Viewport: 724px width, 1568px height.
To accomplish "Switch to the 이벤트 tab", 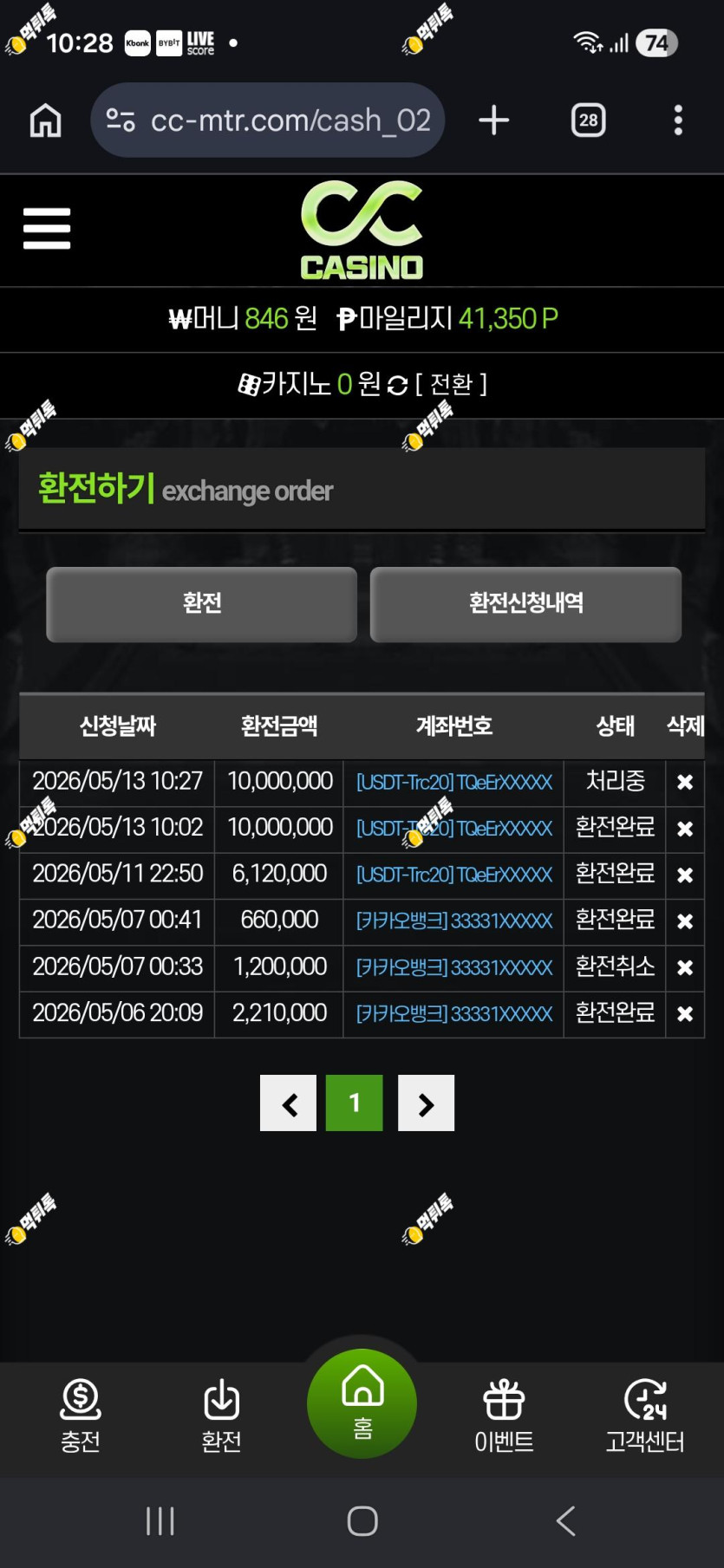I will click(504, 1416).
